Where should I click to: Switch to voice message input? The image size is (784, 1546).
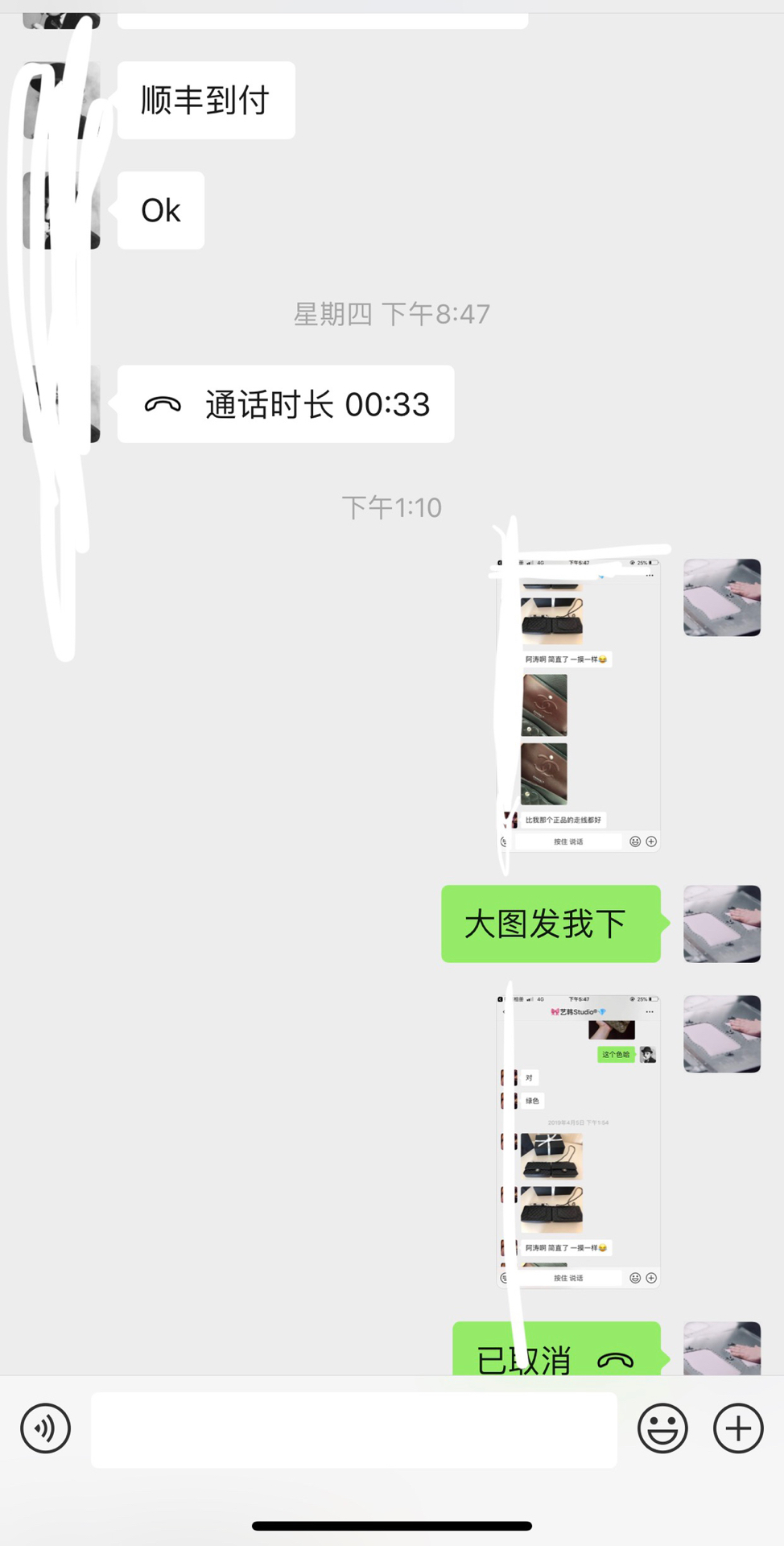(45, 1428)
